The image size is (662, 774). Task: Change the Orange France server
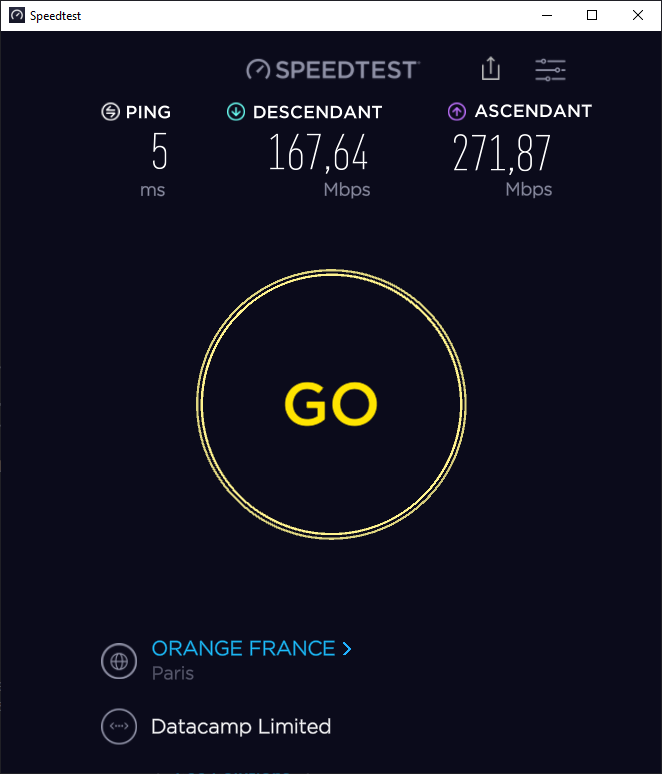pos(251,648)
